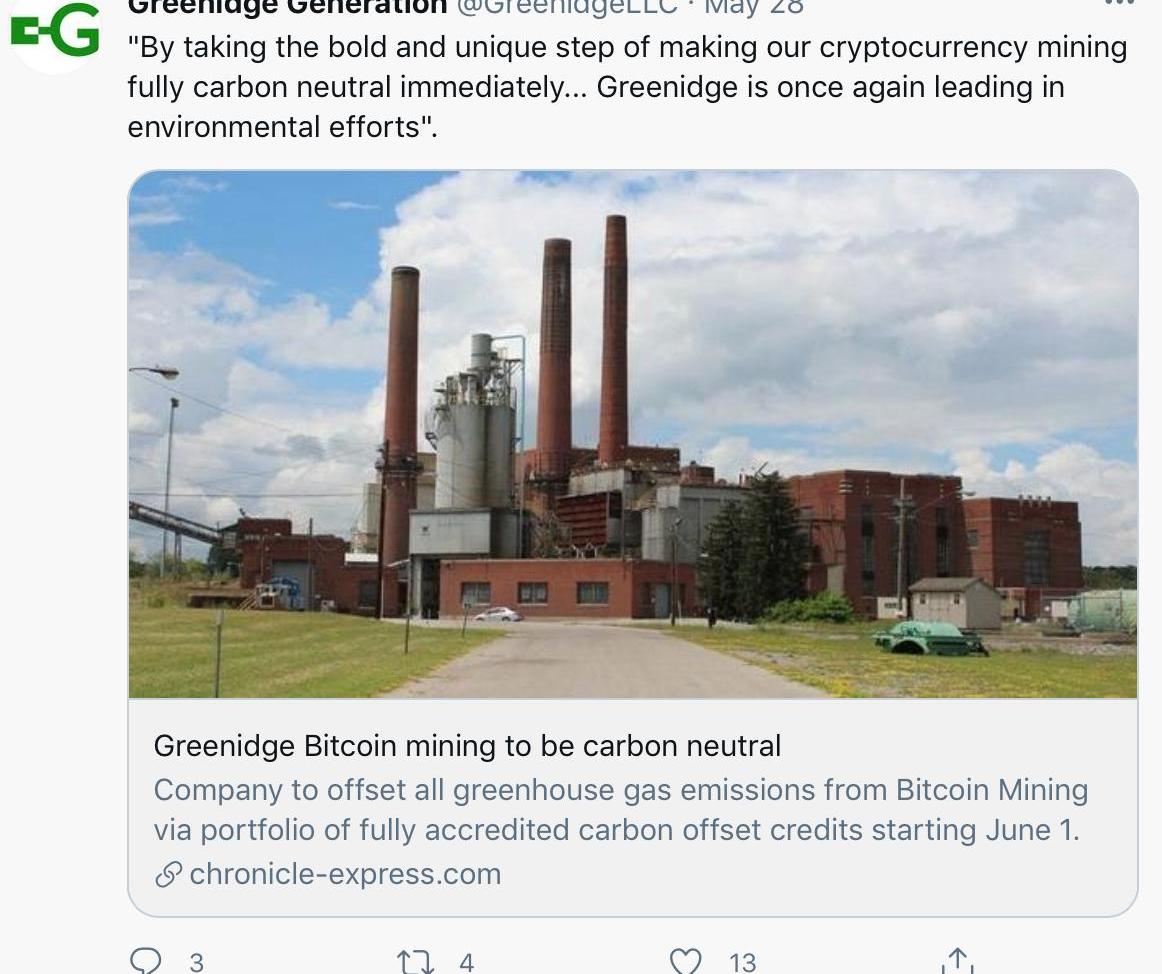Open the tweet's overflow menu
Screen dimensions: 1162x974
[x=1119, y=4]
